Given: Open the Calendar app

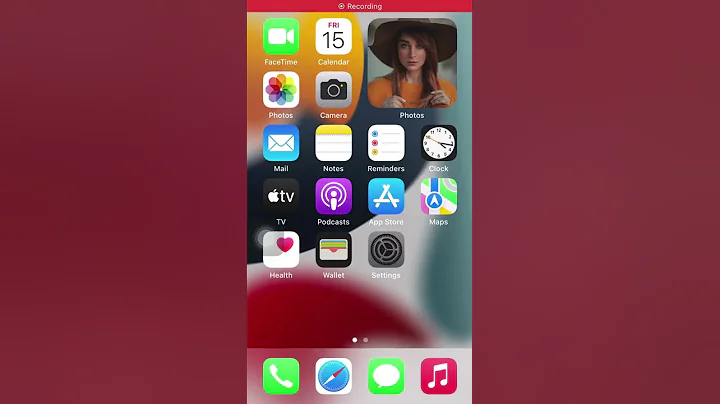Looking at the screenshot, I should coord(333,36).
